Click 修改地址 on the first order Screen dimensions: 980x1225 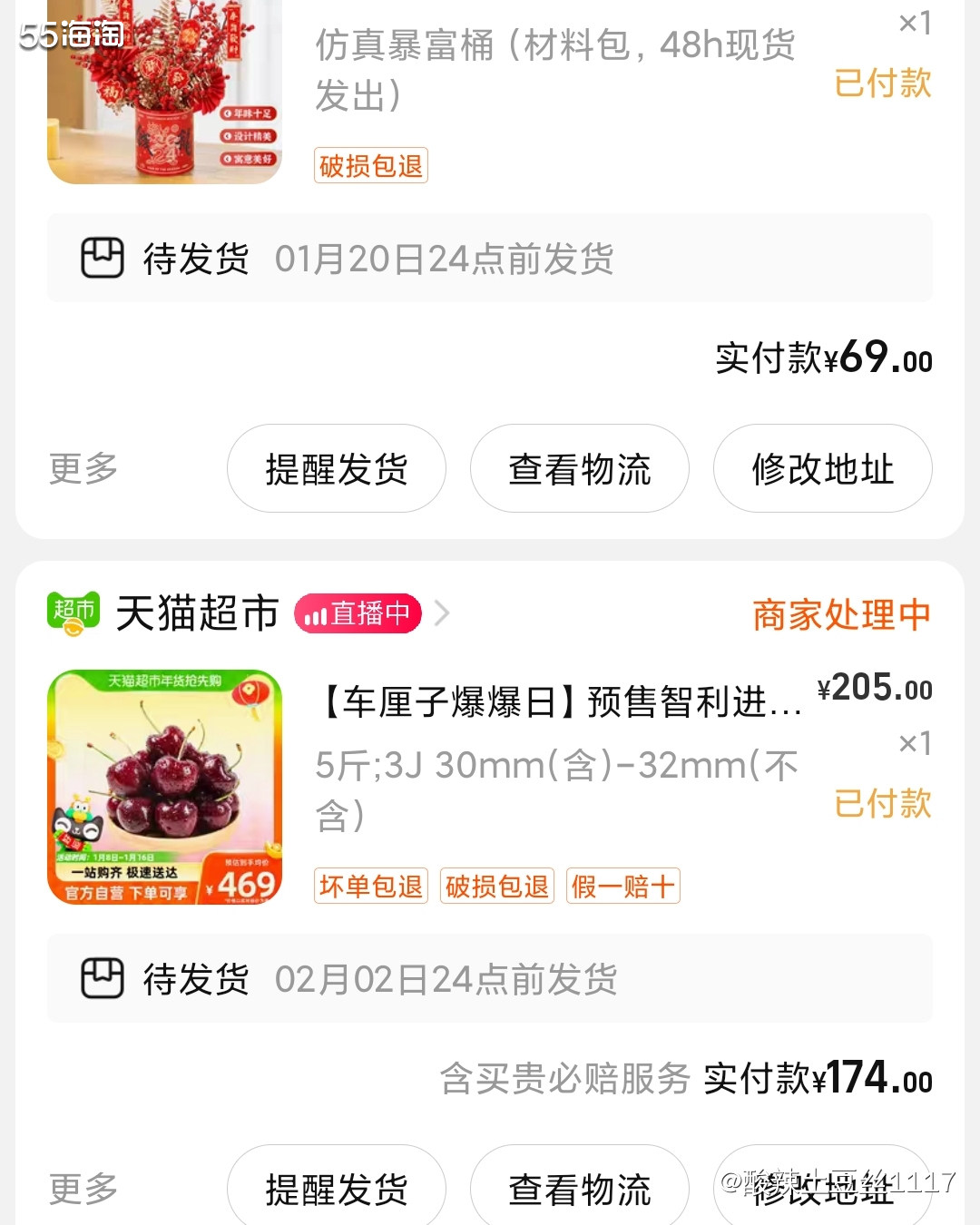click(x=822, y=469)
